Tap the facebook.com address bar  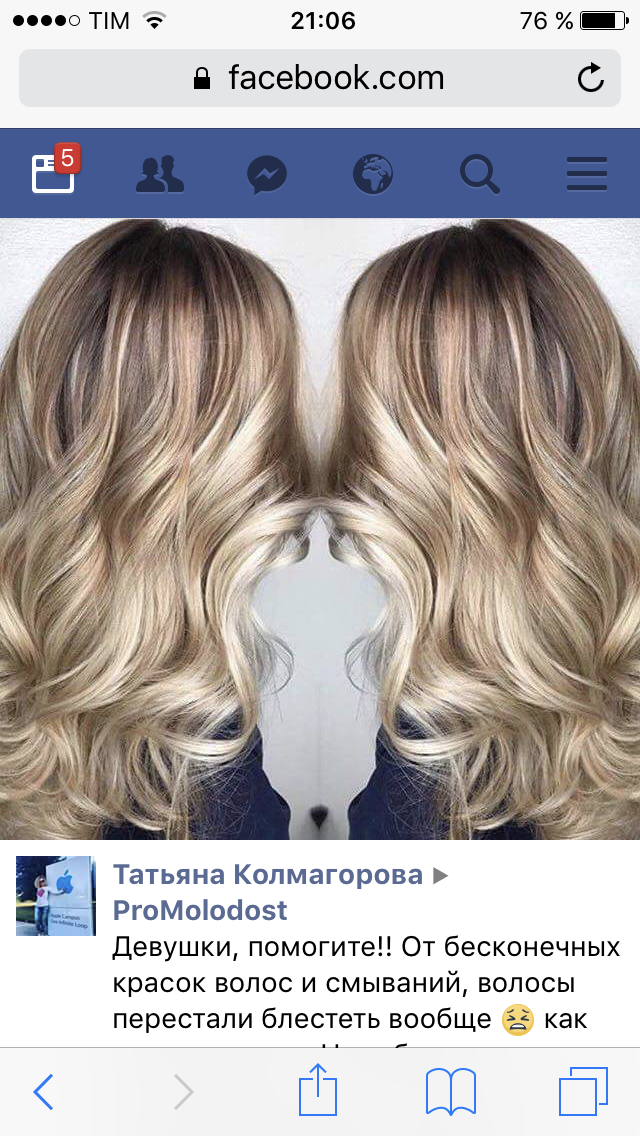click(x=320, y=78)
